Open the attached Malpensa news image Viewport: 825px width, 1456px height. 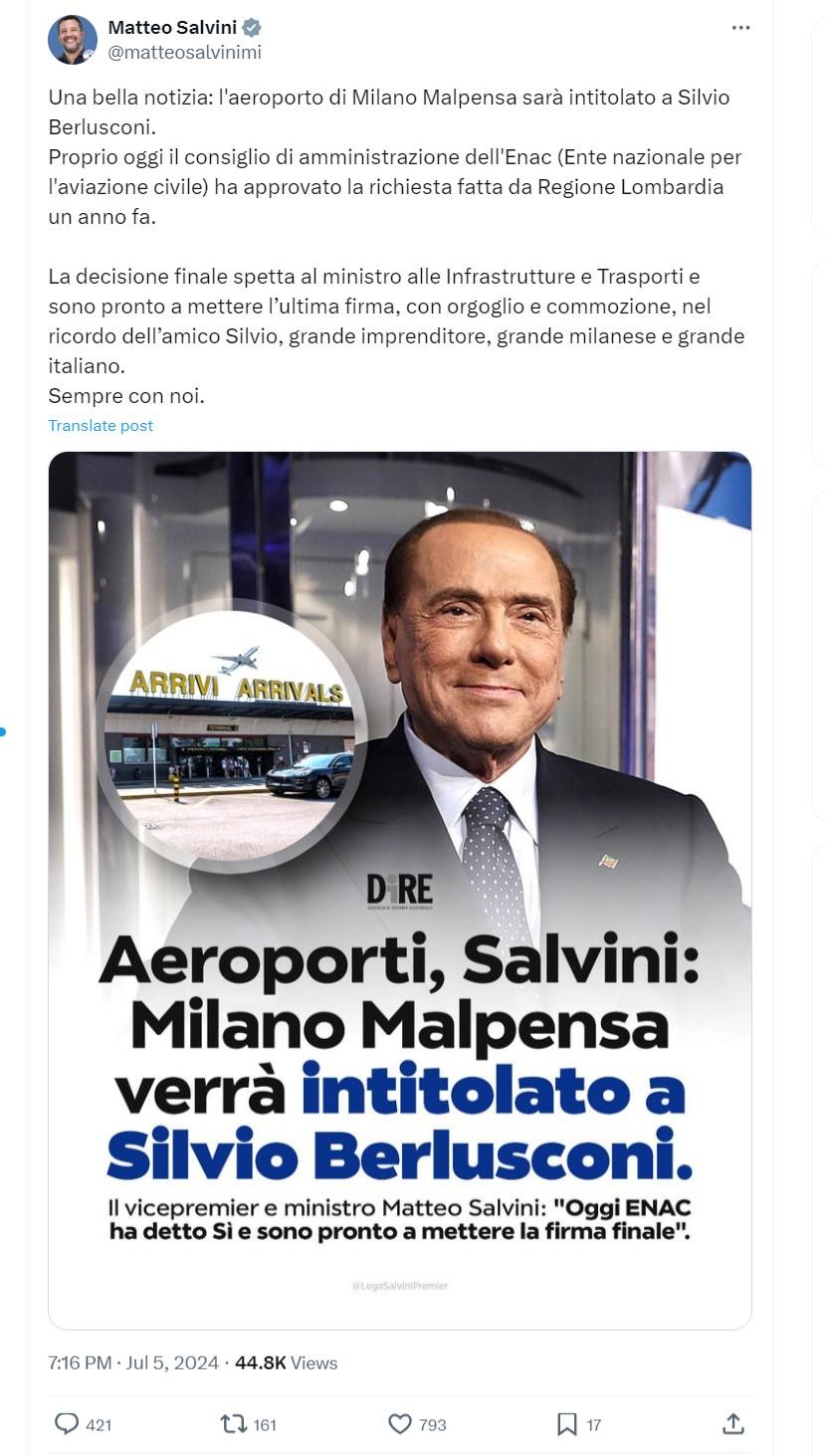(399, 890)
